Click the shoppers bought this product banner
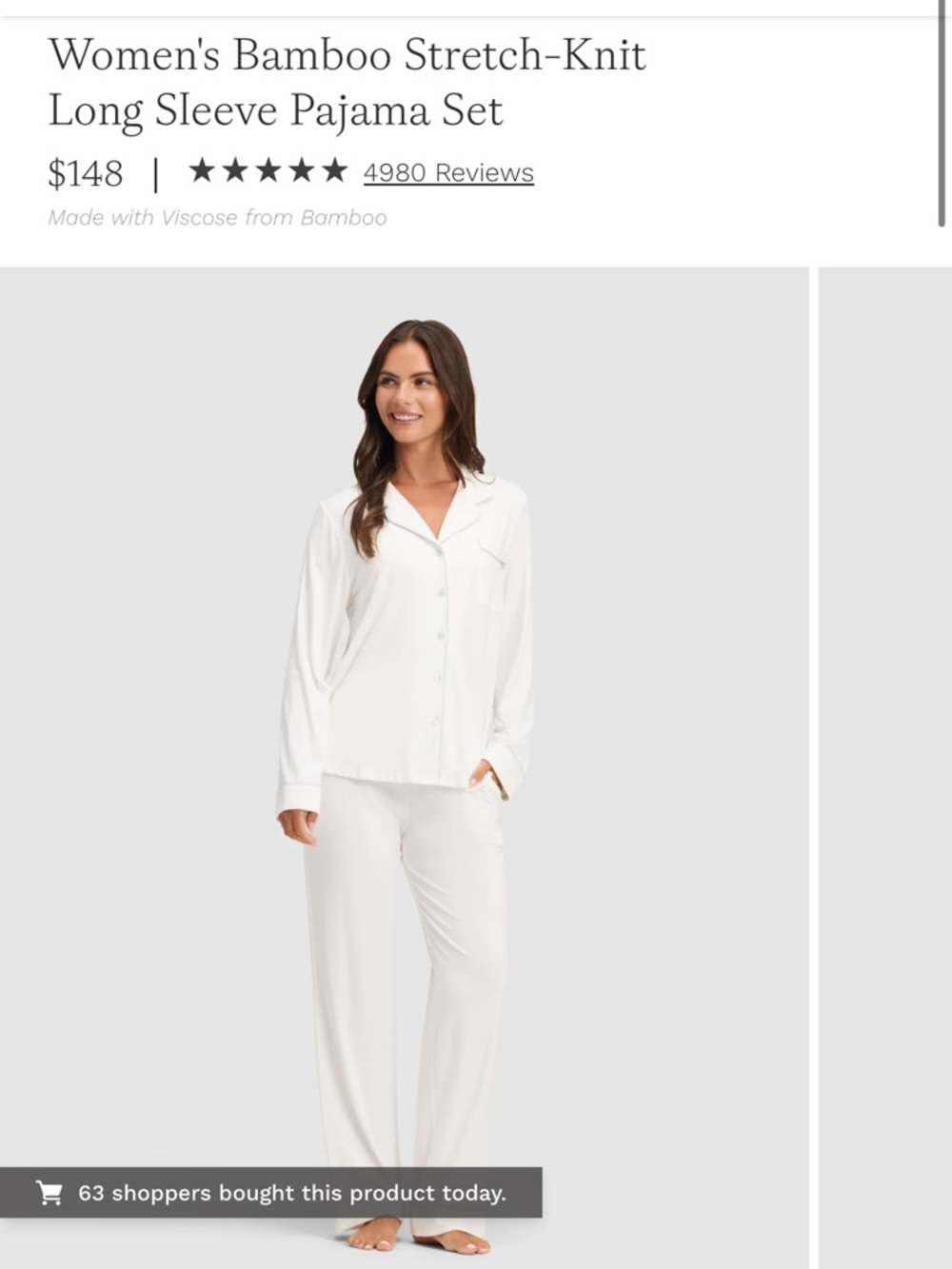 271,1191
